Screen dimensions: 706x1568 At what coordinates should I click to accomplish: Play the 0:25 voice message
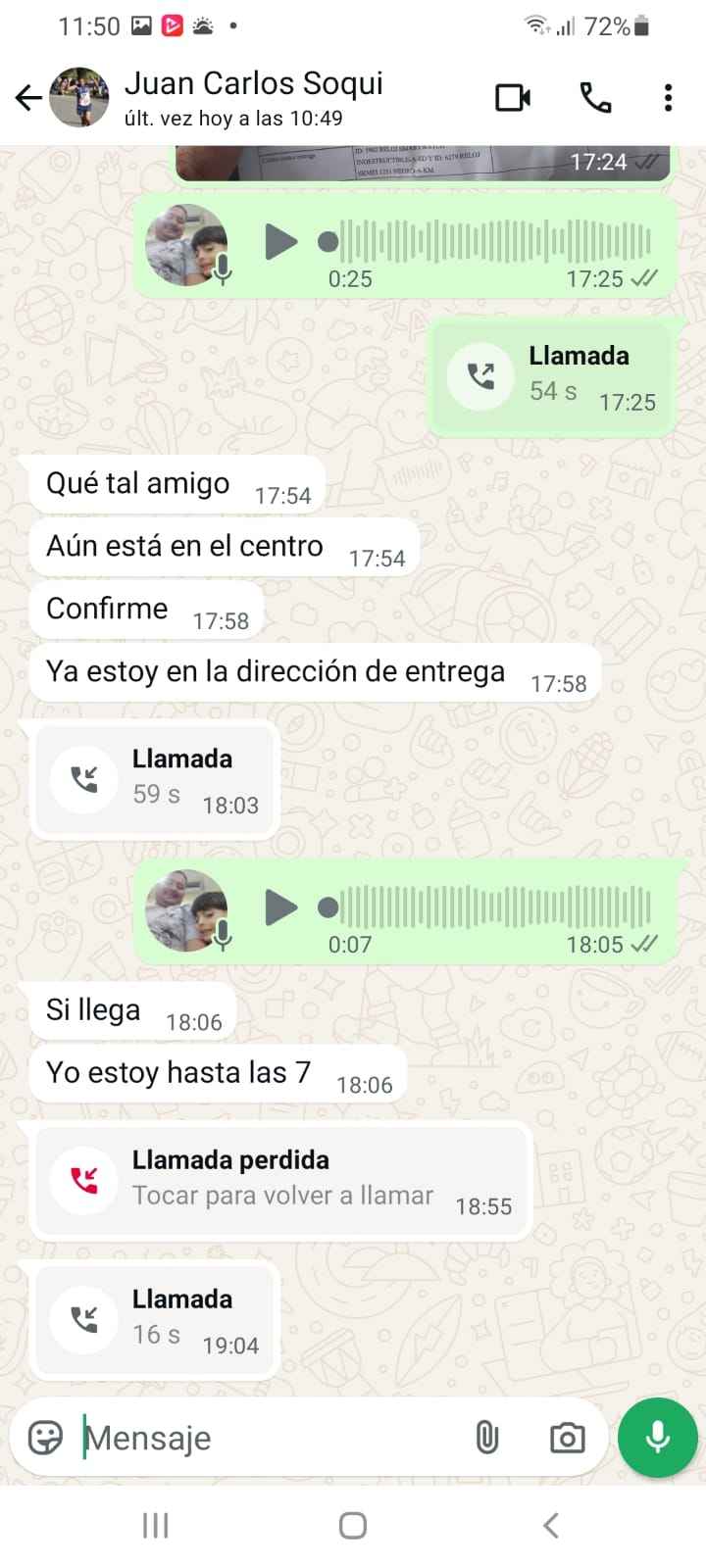280,241
